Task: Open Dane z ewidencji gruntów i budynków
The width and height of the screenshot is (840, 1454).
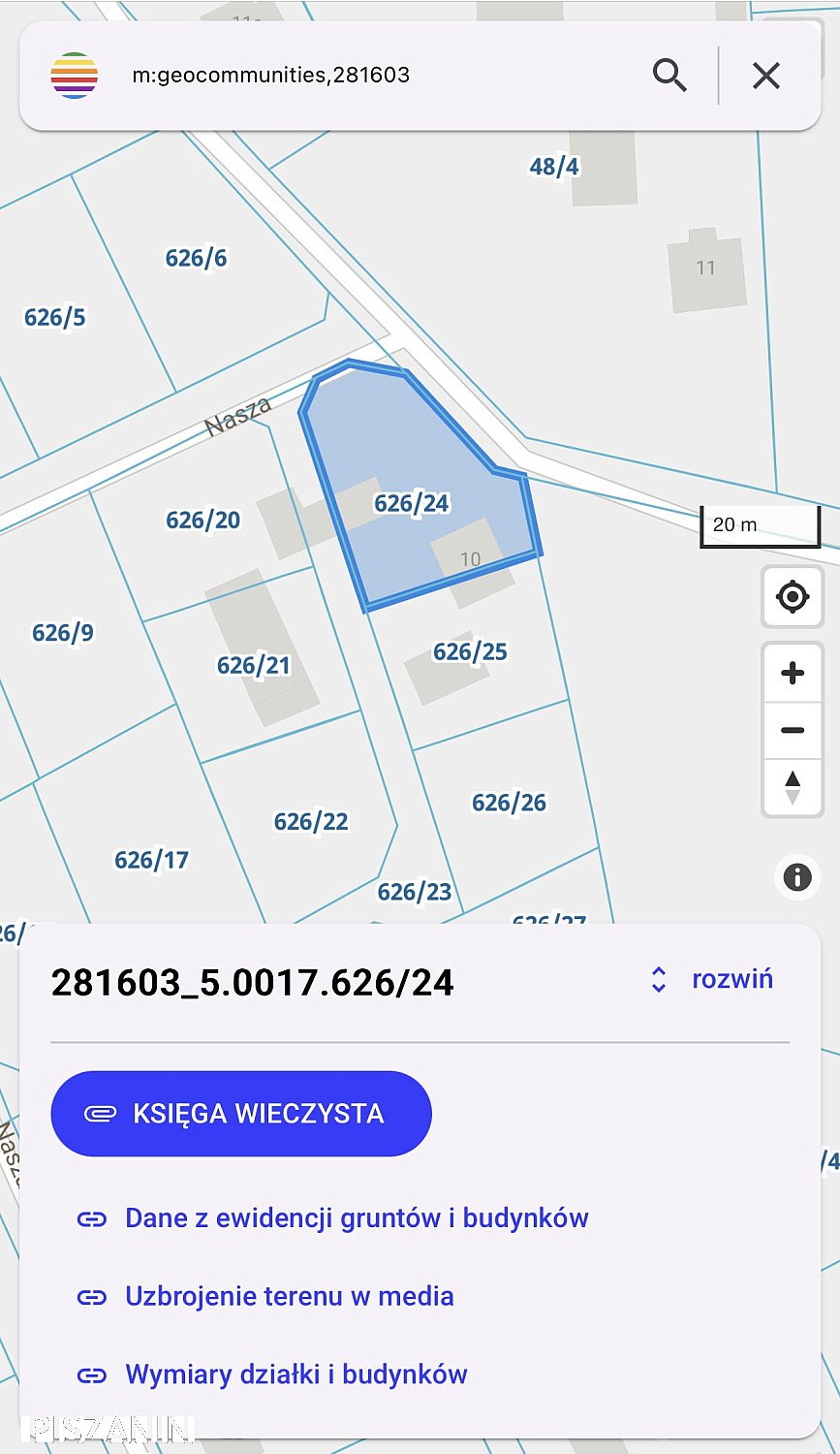Action: (357, 1217)
